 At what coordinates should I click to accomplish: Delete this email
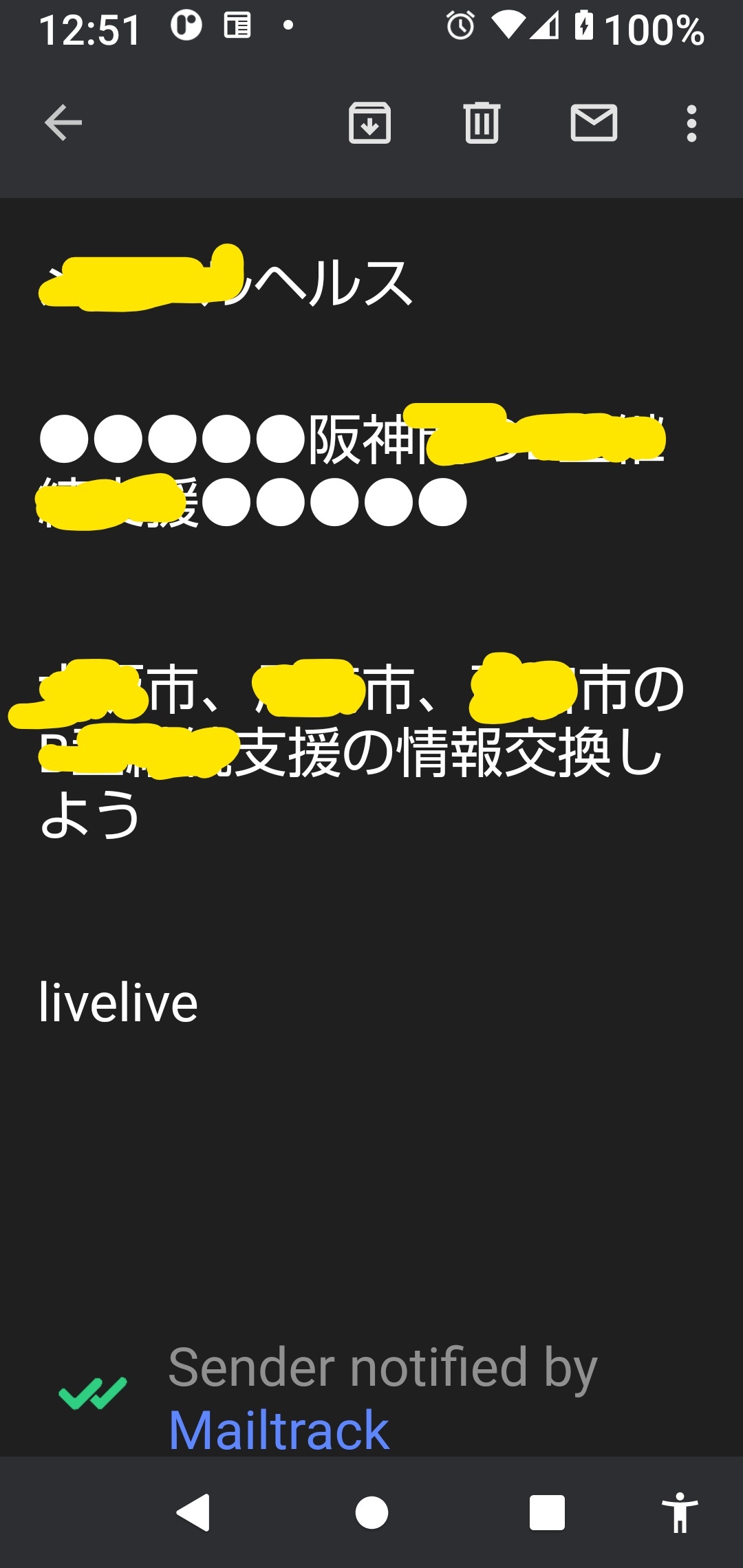click(482, 123)
